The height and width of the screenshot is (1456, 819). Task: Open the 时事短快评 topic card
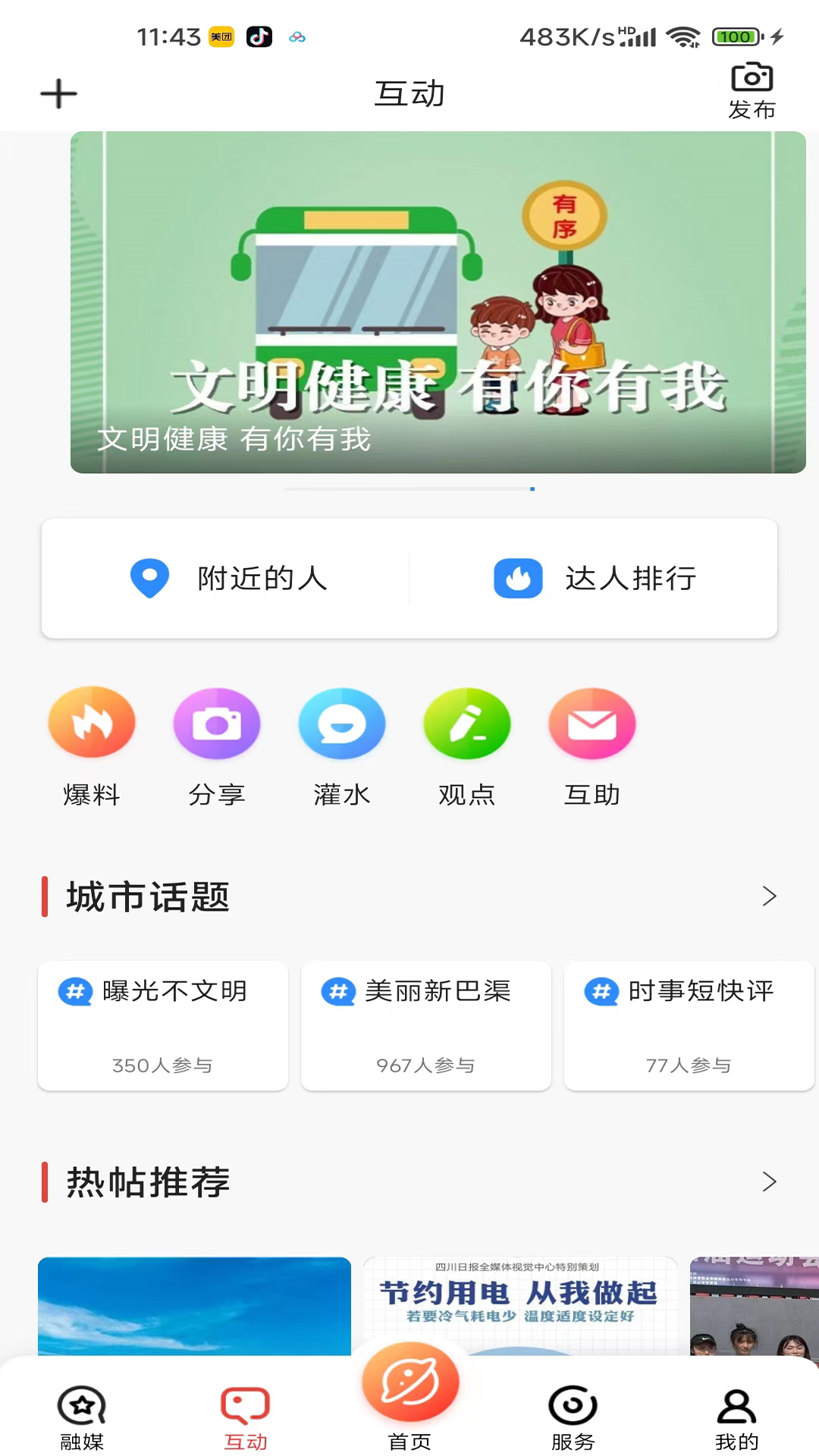689,1025
